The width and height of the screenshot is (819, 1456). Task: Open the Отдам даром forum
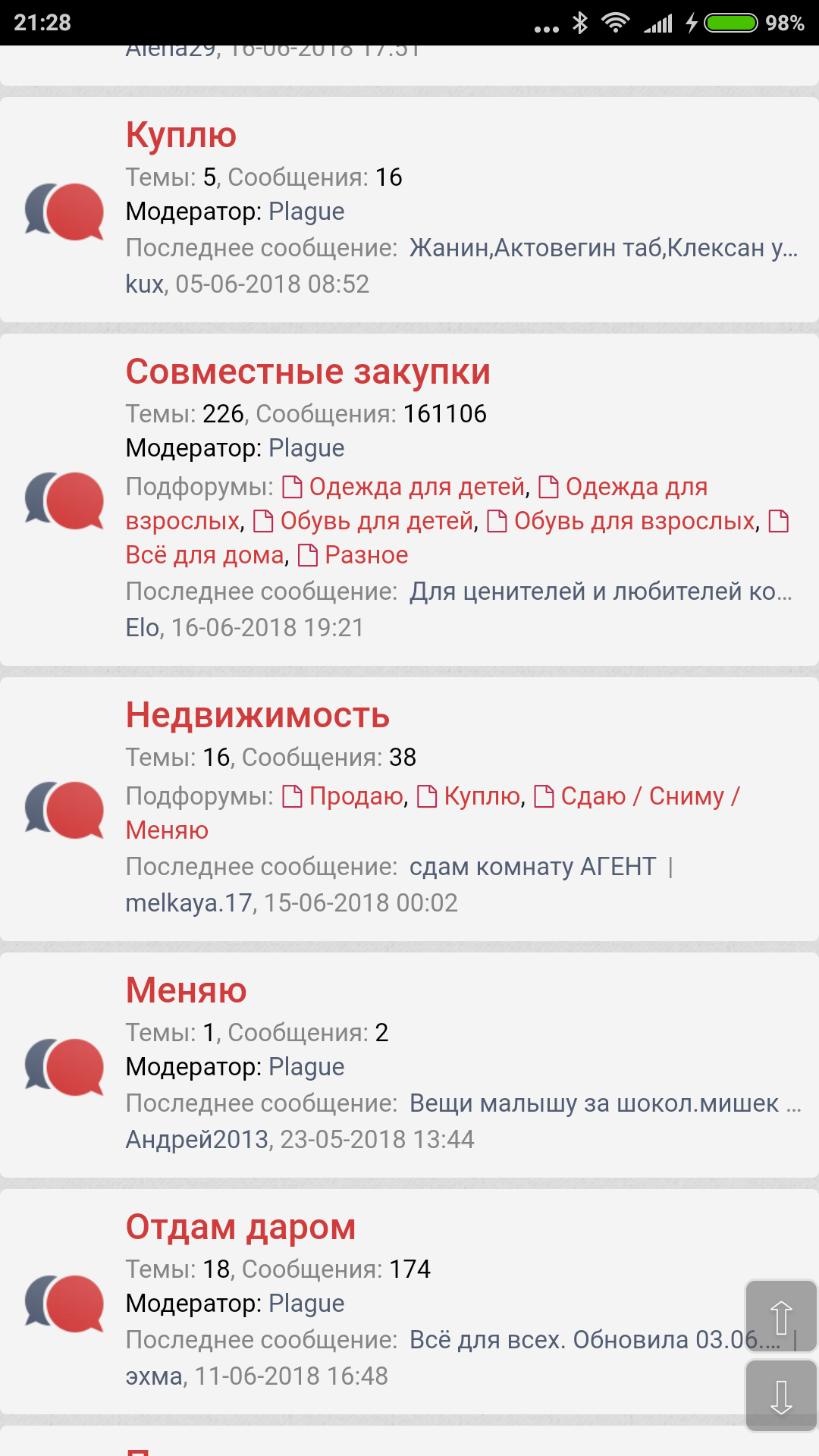tap(240, 1227)
